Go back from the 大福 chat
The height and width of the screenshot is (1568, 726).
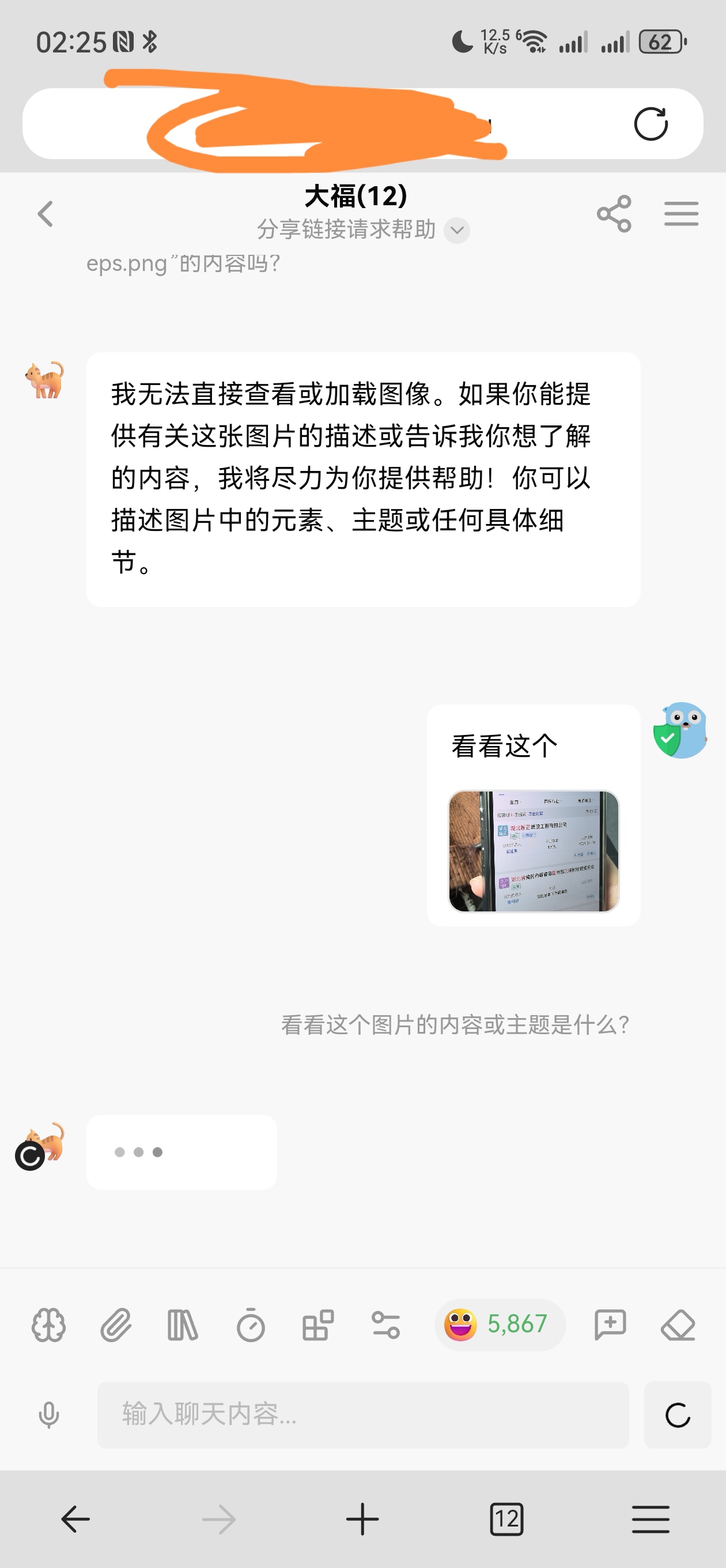click(46, 214)
